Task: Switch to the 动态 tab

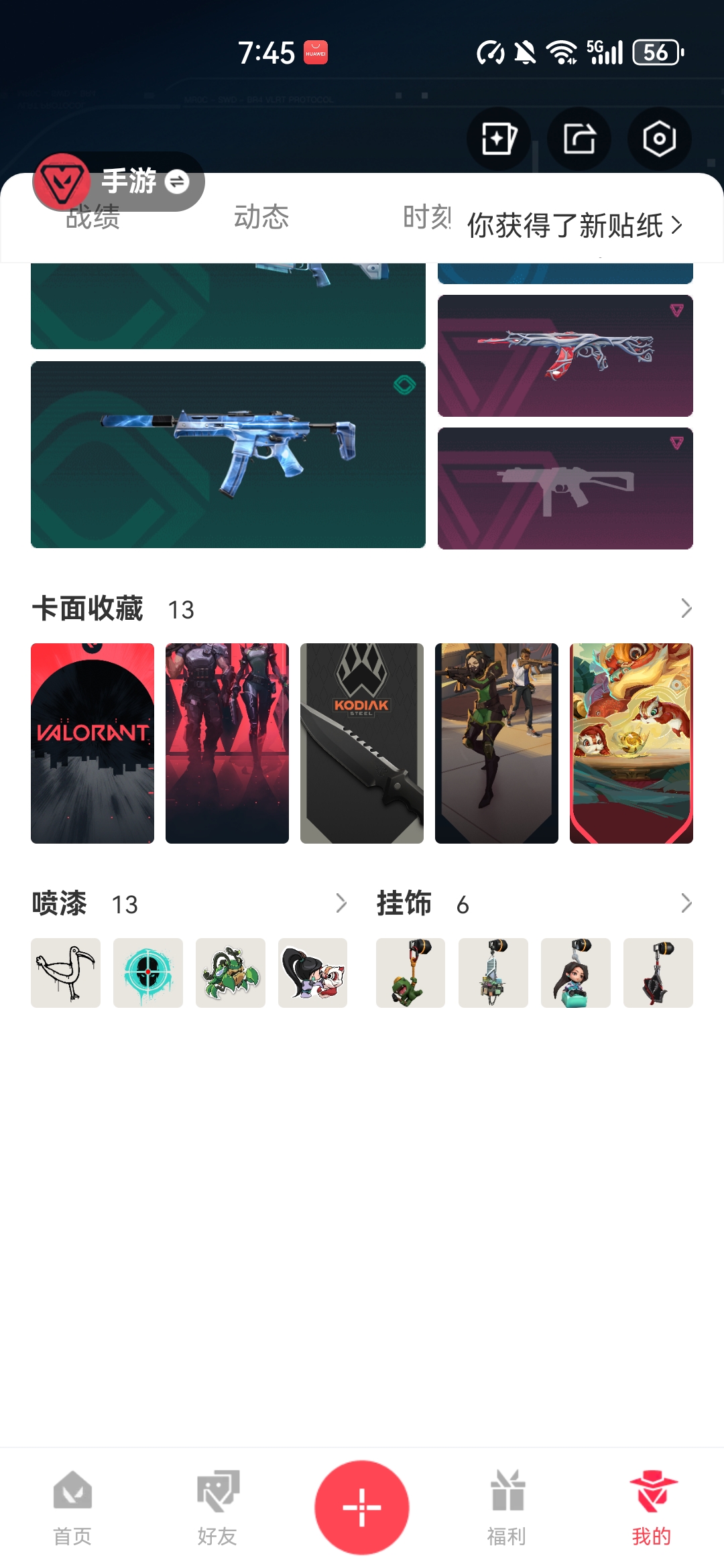Action: 261,217
